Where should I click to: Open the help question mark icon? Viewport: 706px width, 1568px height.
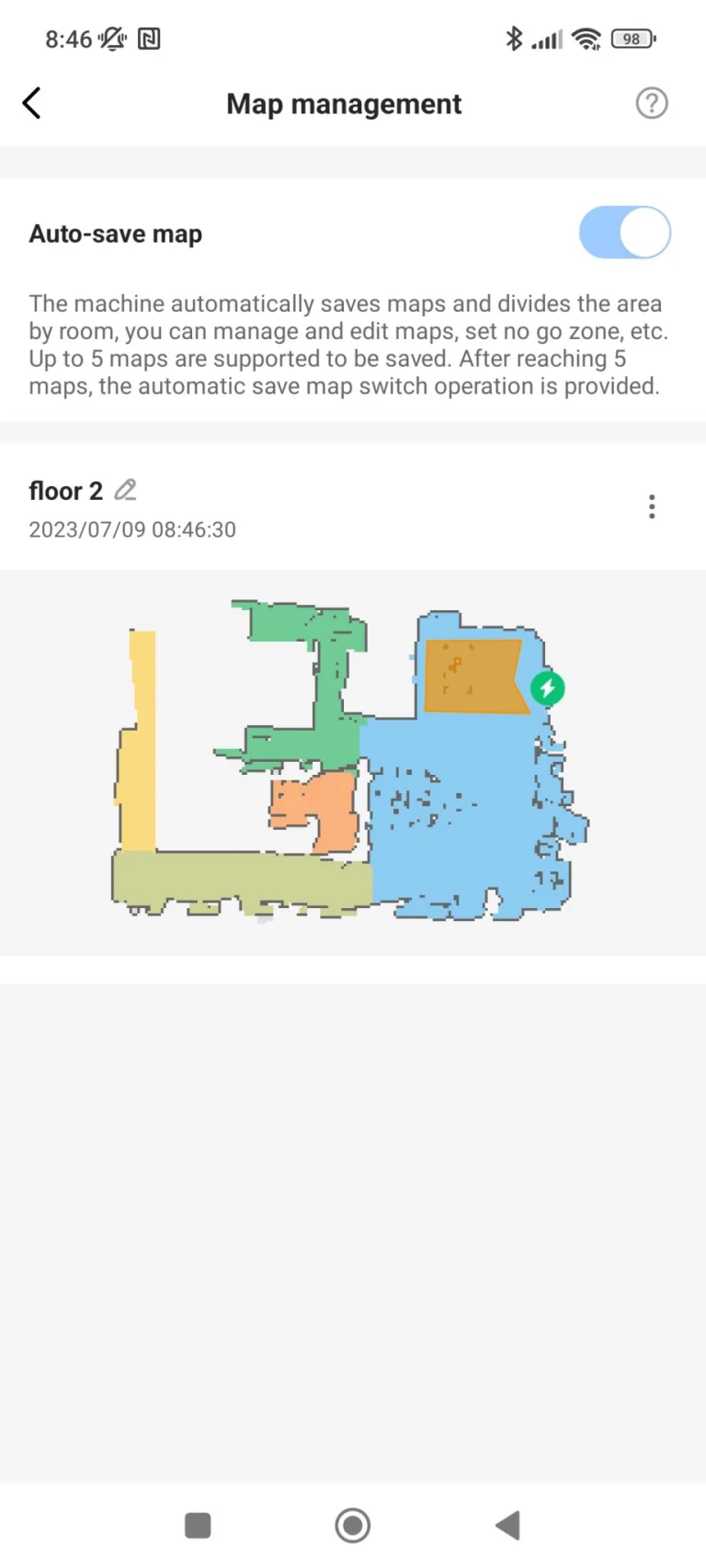pyautogui.click(x=652, y=103)
